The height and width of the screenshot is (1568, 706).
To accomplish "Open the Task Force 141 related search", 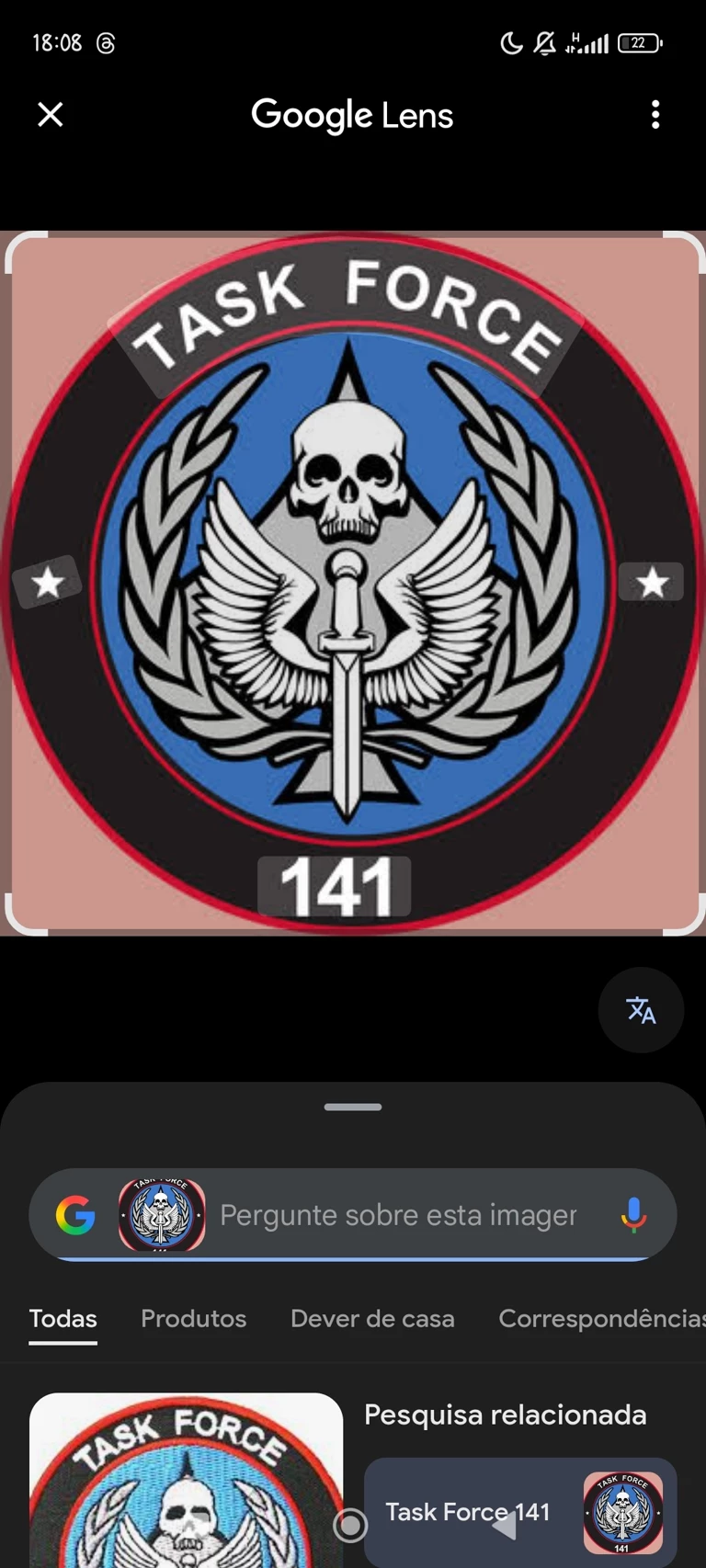I will [x=520, y=1511].
